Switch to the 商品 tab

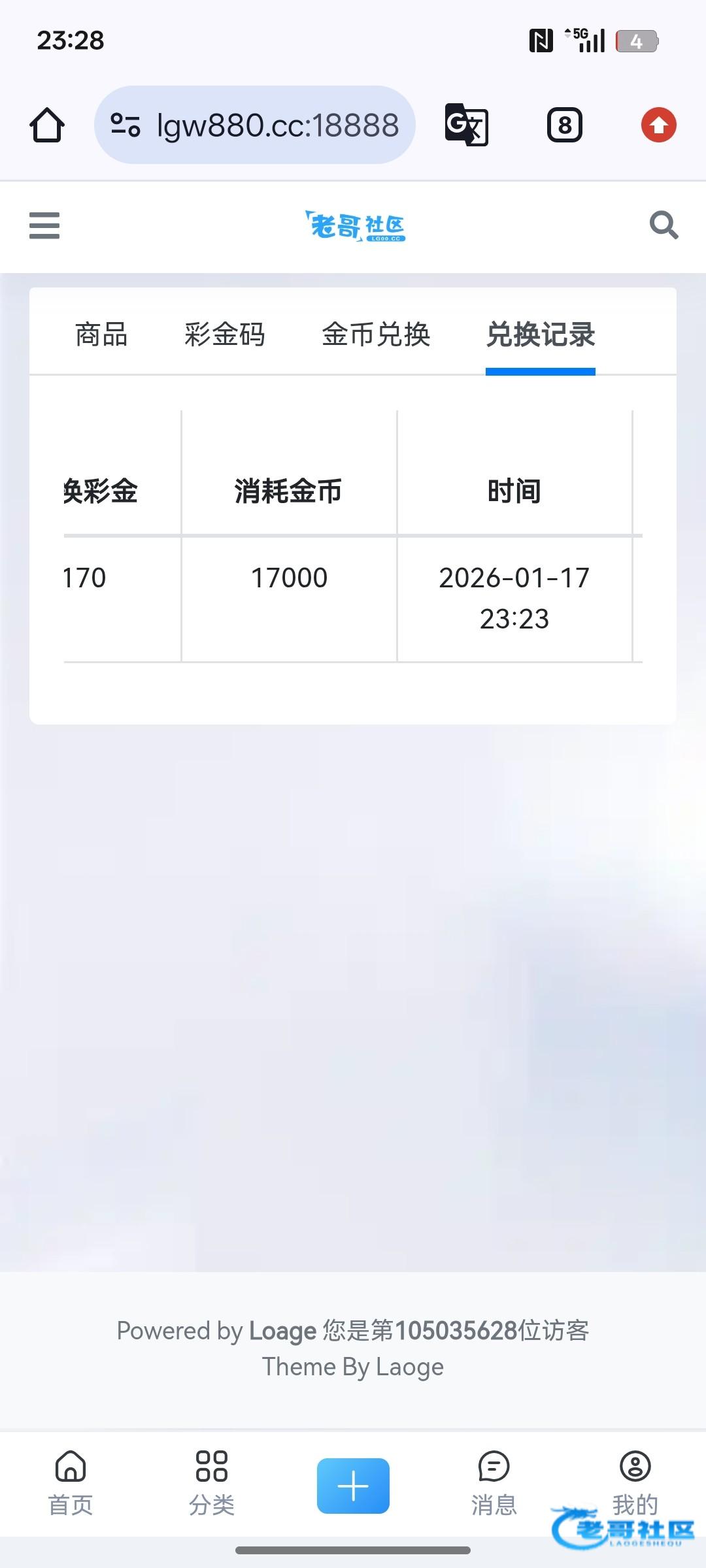(101, 335)
